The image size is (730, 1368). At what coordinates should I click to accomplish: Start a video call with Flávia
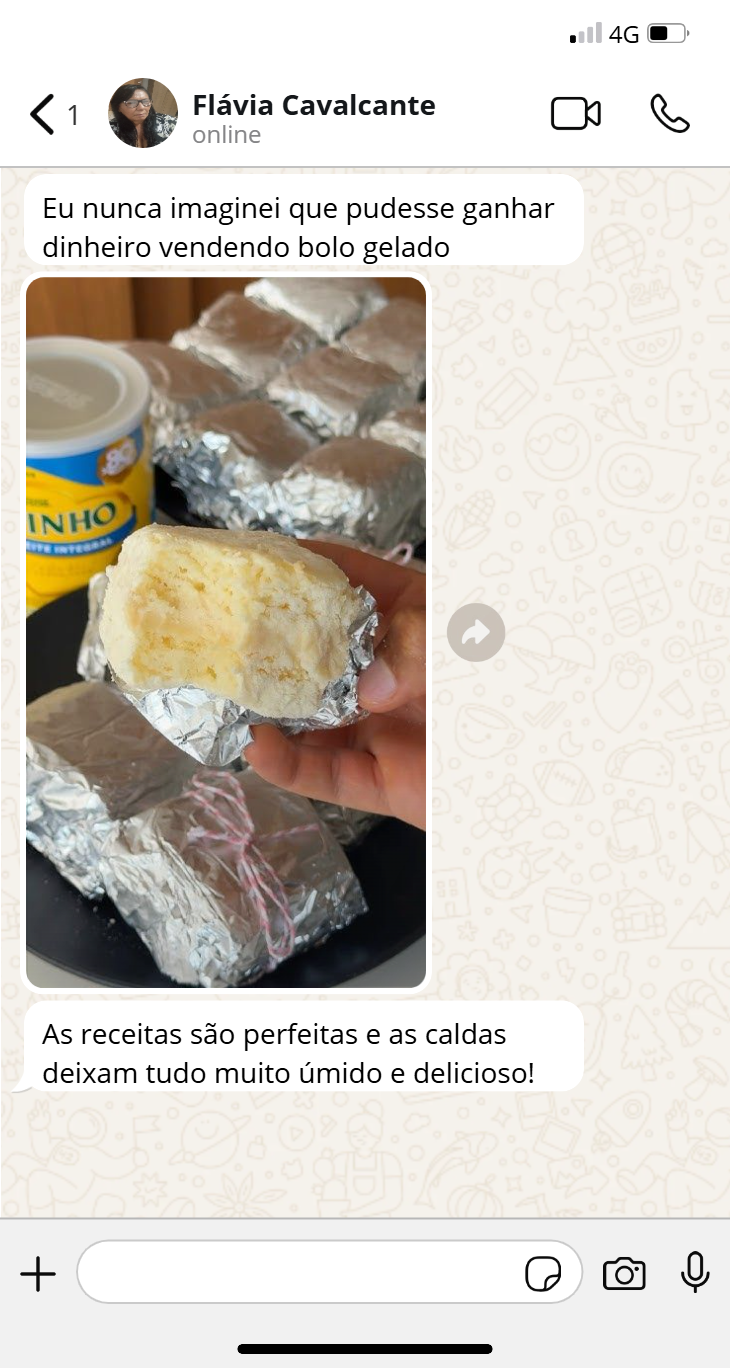pyautogui.click(x=576, y=114)
